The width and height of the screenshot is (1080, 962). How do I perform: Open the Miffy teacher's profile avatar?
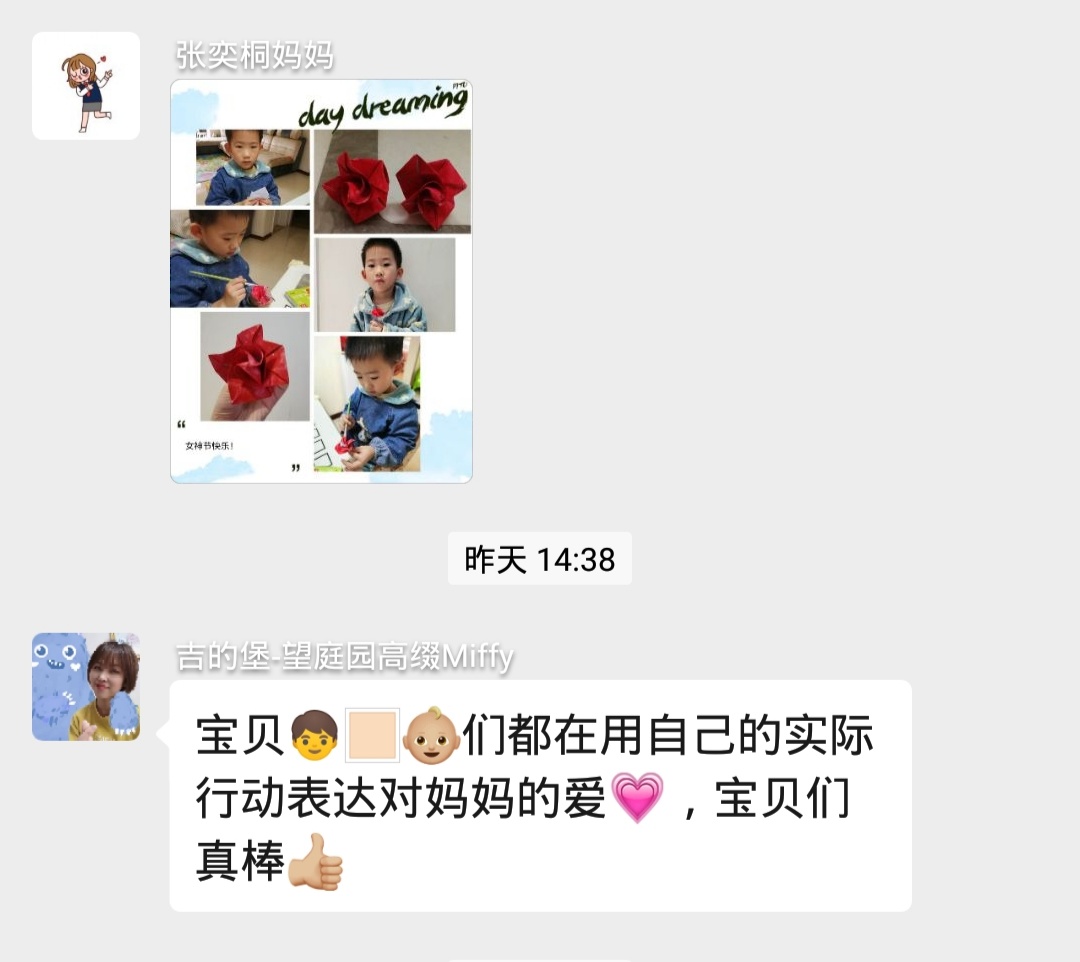tap(86, 686)
